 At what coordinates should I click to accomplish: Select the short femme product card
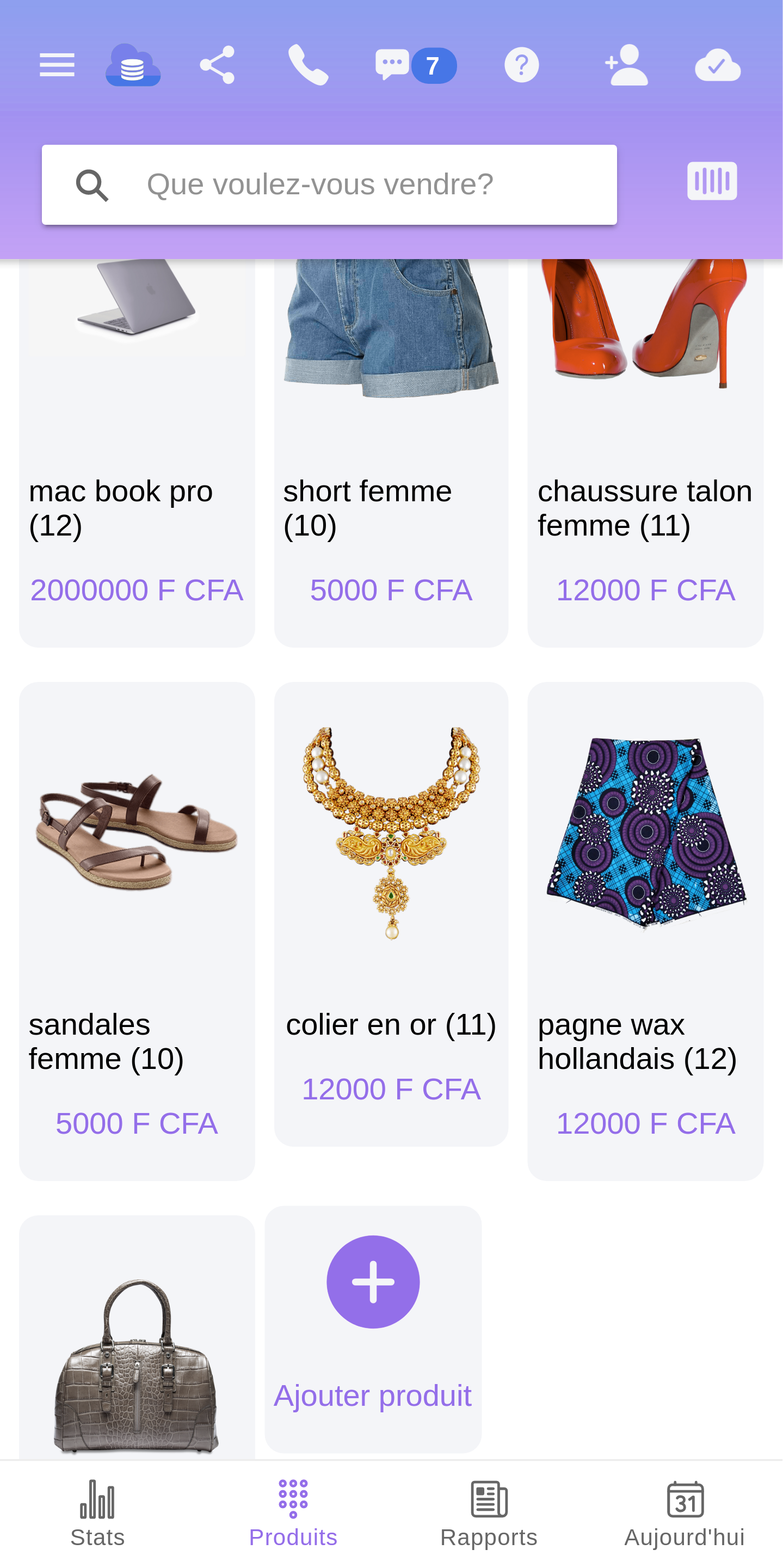pyautogui.click(x=391, y=451)
